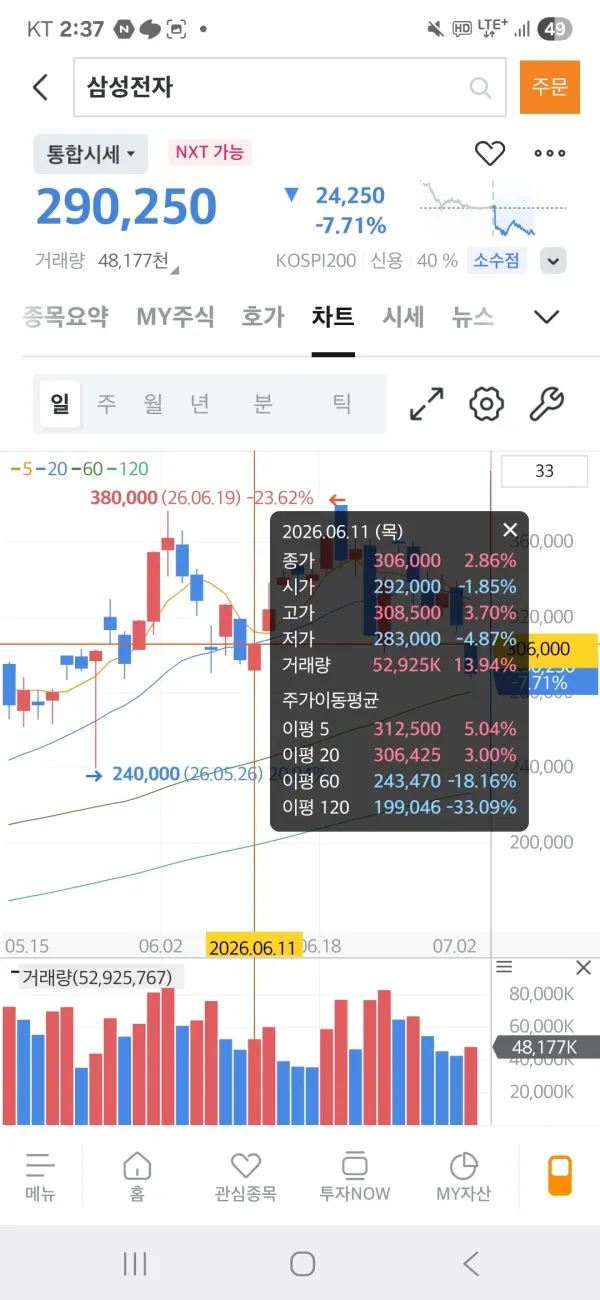Image resolution: width=600 pixels, height=1300 pixels.
Task: Select the 주 weekly chart period
Action: pyautogui.click(x=106, y=404)
